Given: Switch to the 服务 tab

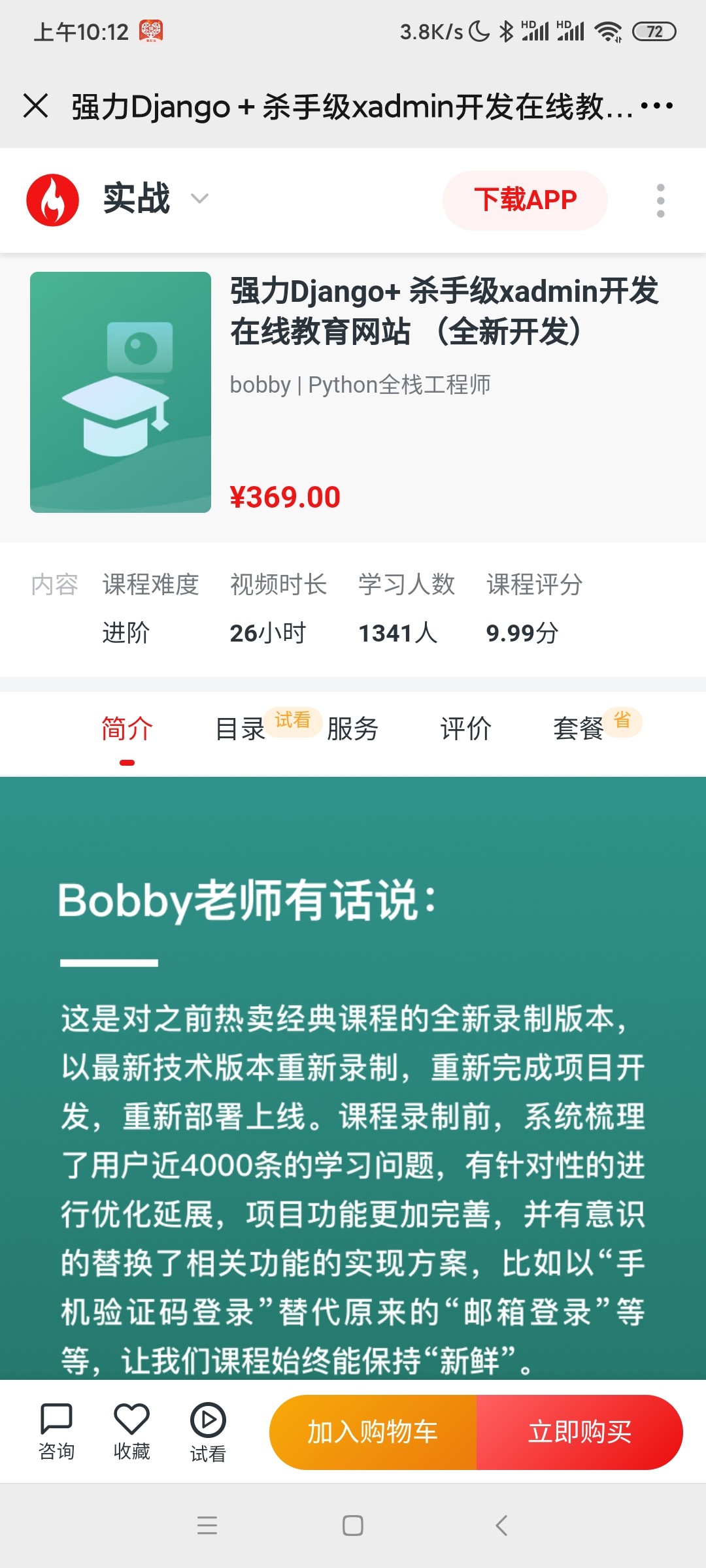Looking at the screenshot, I should [x=353, y=729].
